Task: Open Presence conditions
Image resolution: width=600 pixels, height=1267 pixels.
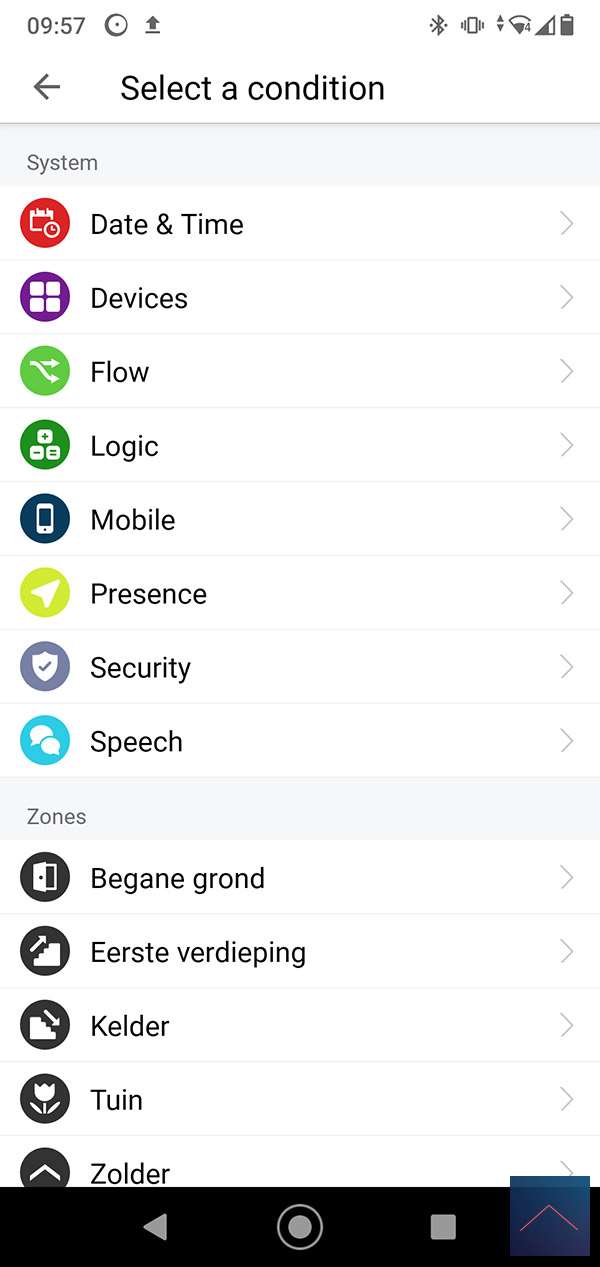Action: click(300, 594)
